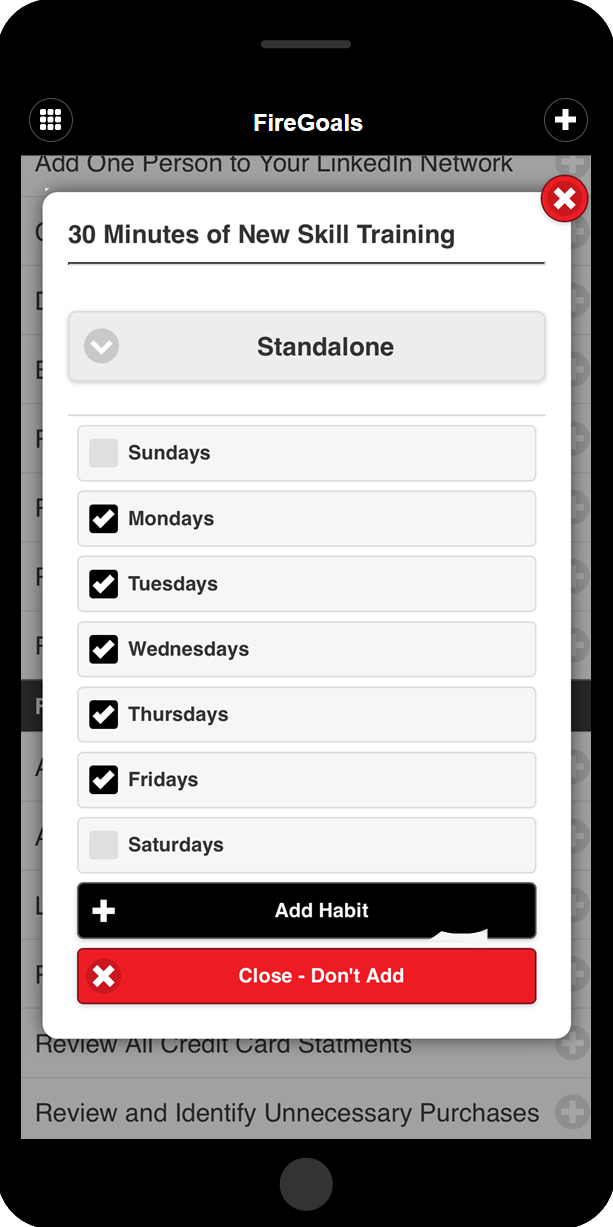Viewport: 613px width, 1227px height.
Task: Tap the plus icon in header
Action: pyautogui.click(x=565, y=121)
